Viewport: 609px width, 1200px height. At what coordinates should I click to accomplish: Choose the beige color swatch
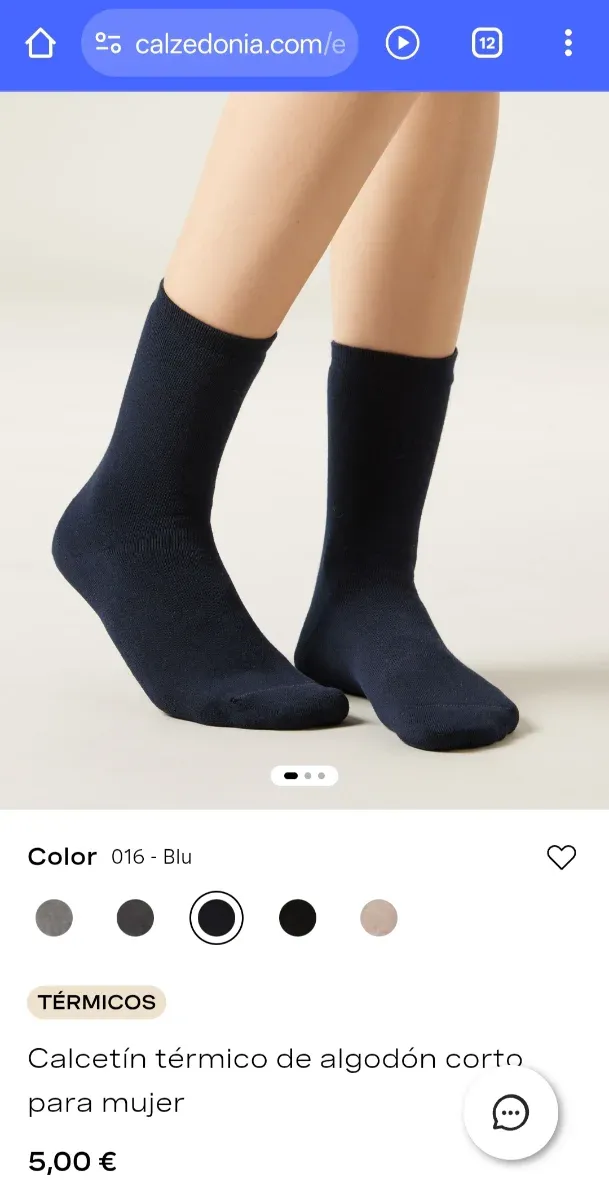(x=379, y=917)
